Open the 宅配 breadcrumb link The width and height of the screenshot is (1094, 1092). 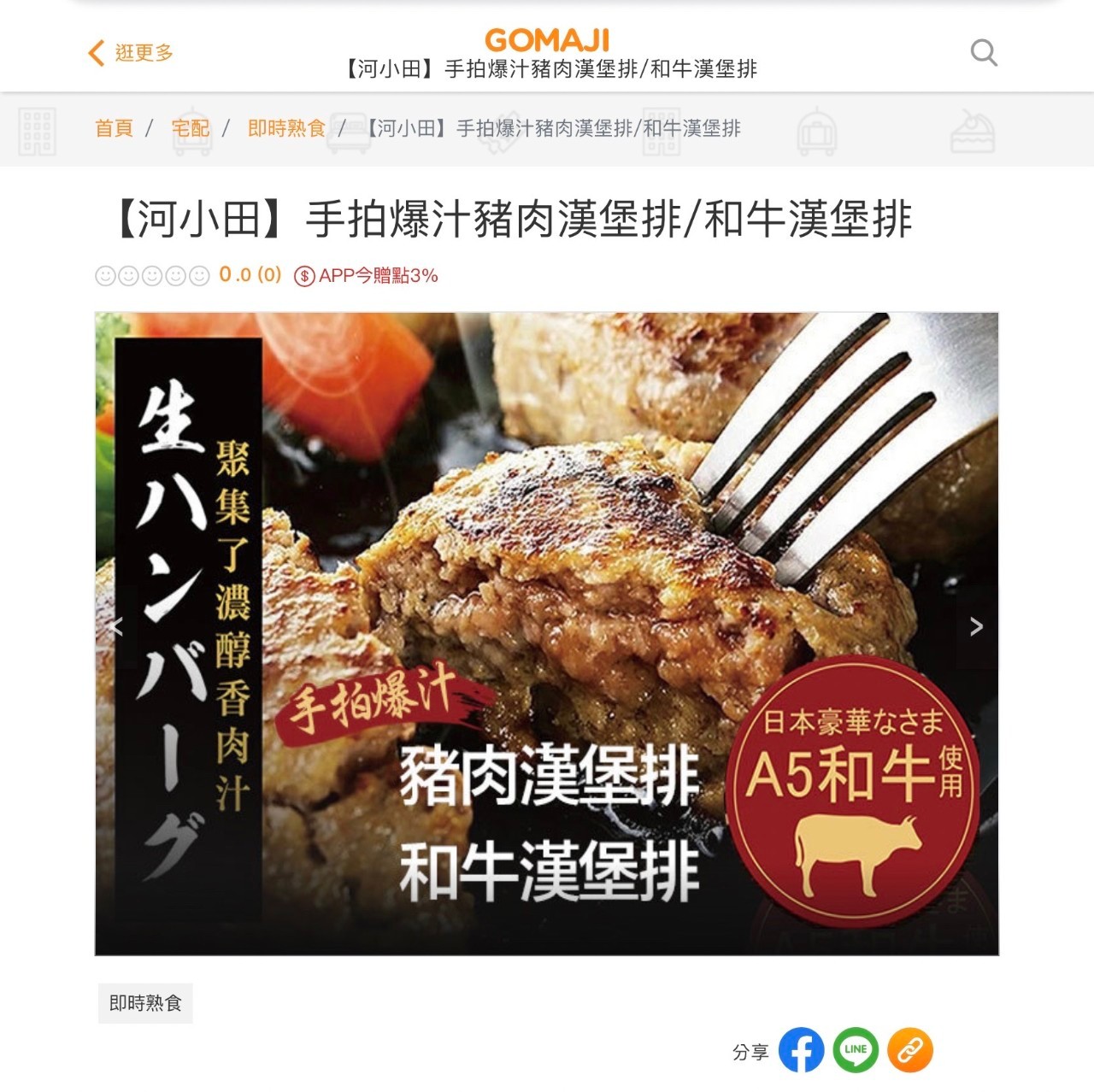coord(190,128)
